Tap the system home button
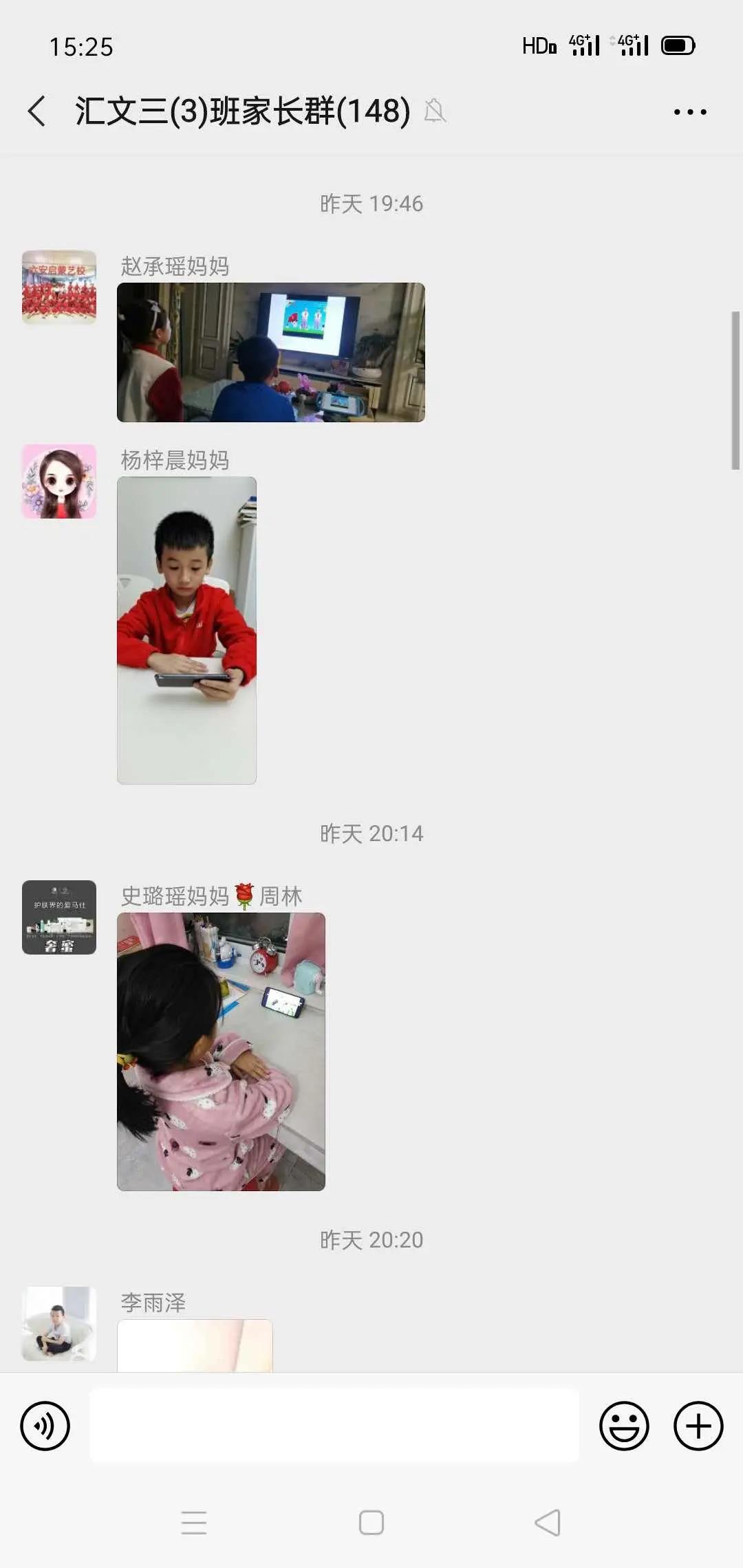Screen dimensions: 743x1568 coord(371,1523)
